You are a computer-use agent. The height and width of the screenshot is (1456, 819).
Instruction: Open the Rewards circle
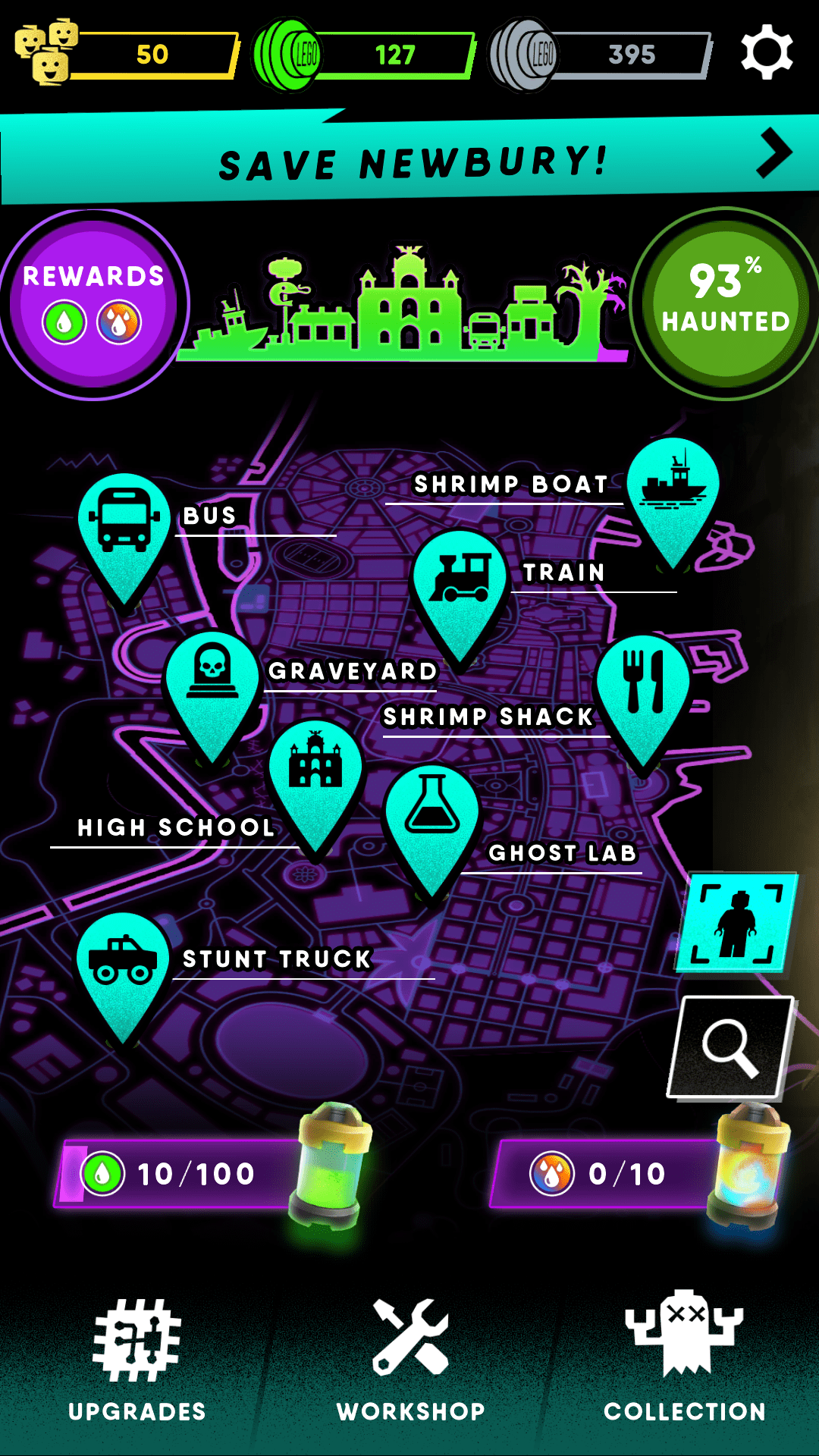coord(93,303)
